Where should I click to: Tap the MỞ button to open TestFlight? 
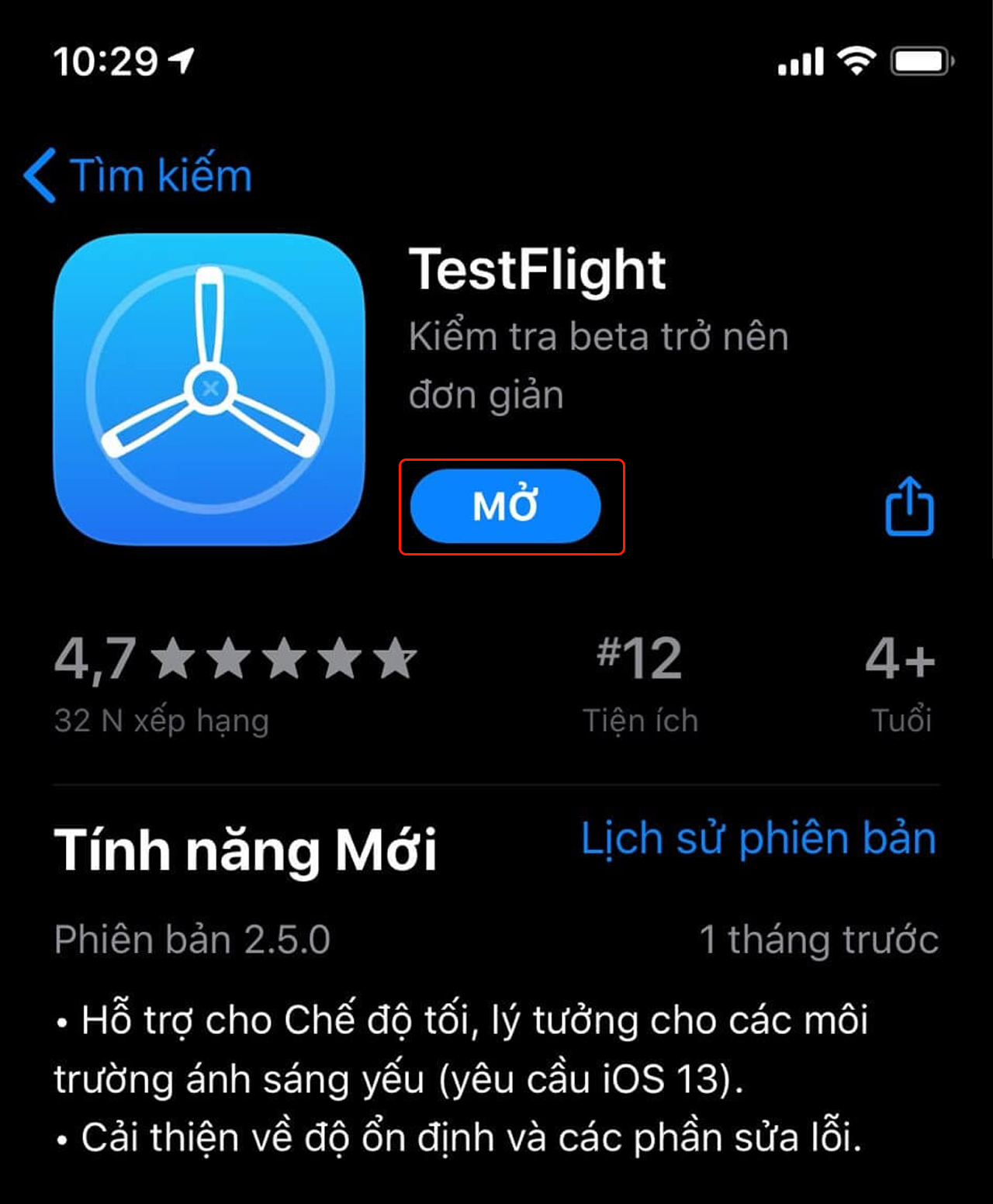[x=506, y=506]
